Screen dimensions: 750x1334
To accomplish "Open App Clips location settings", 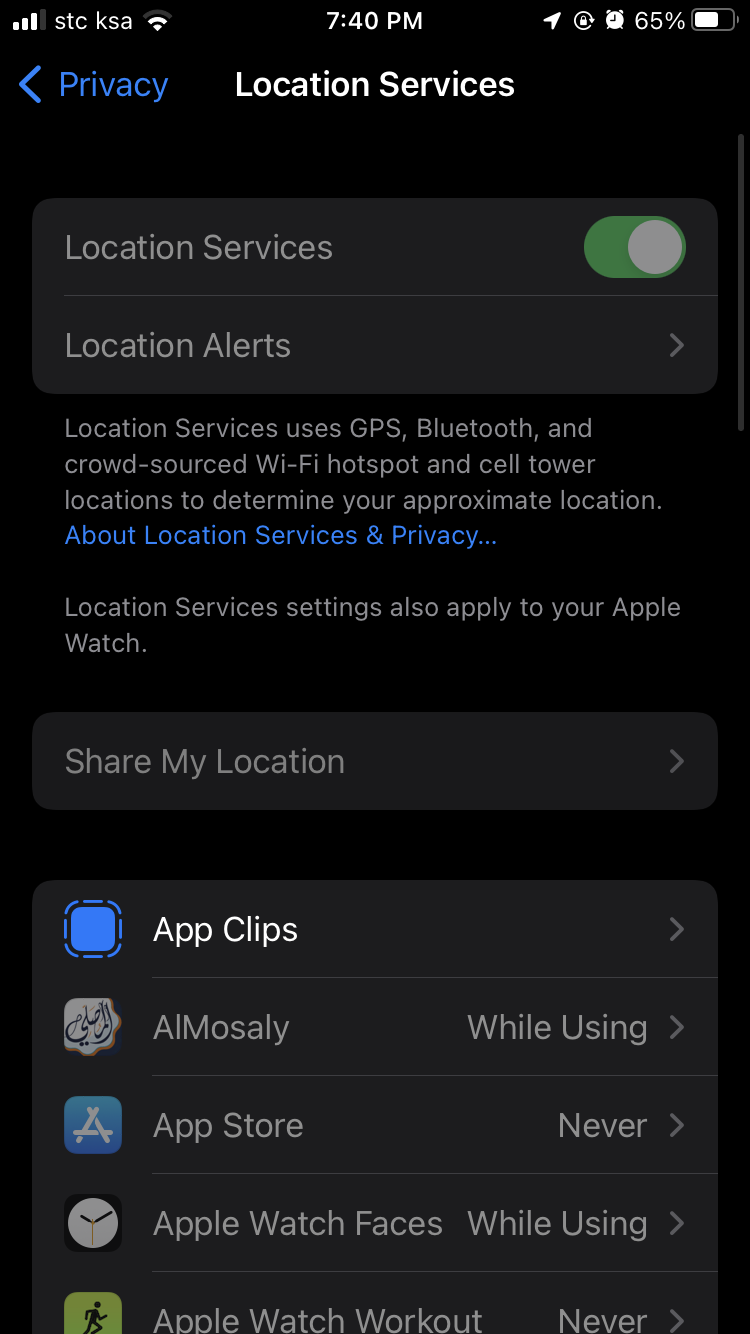I will coord(375,929).
